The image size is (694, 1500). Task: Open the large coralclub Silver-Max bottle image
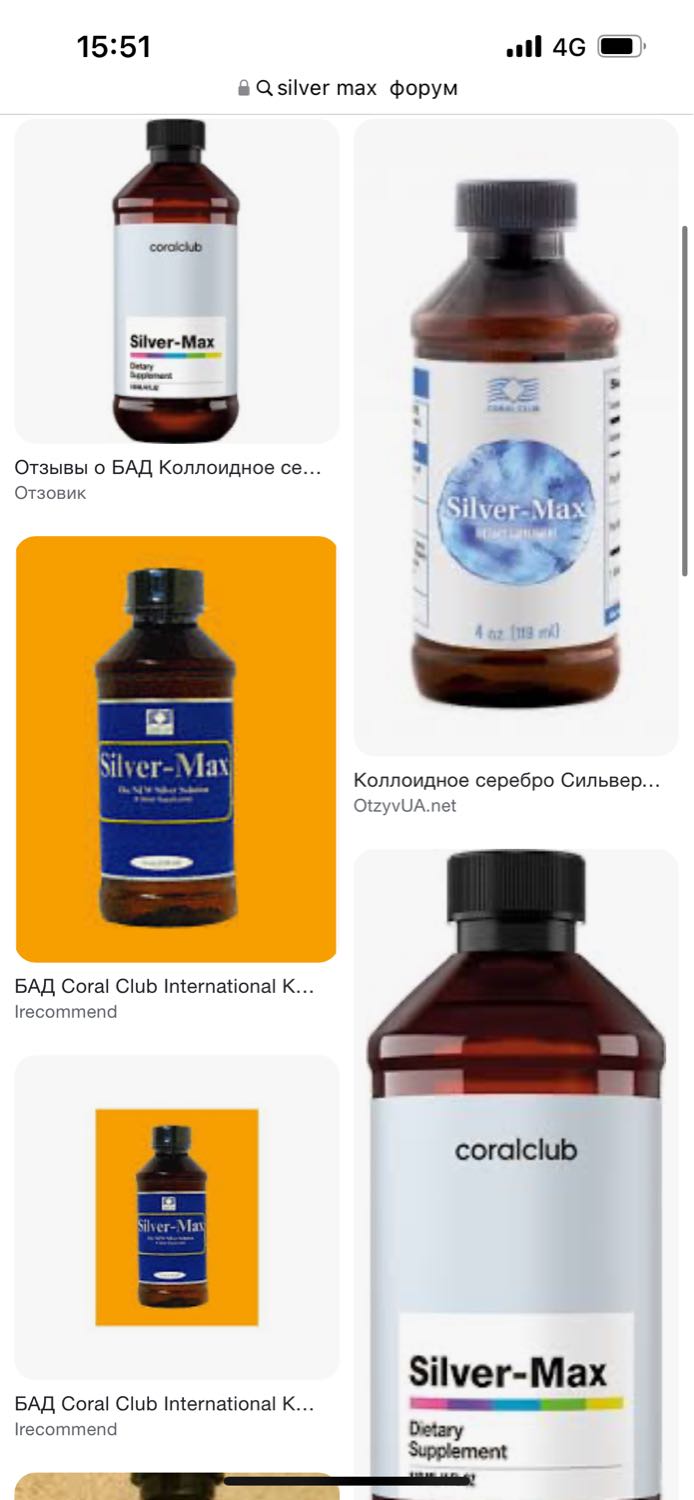click(516, 1175)
